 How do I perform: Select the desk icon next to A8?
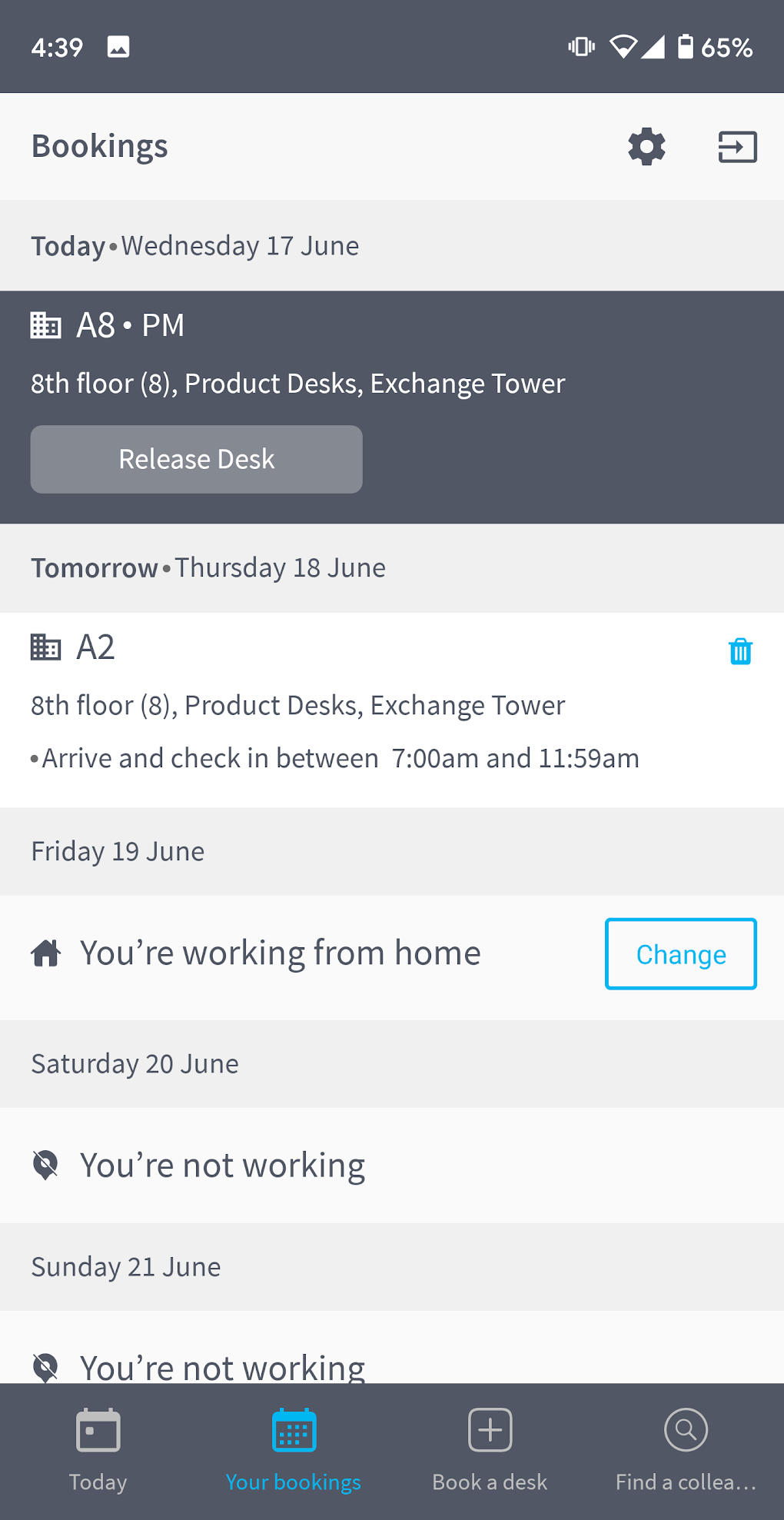46,325
